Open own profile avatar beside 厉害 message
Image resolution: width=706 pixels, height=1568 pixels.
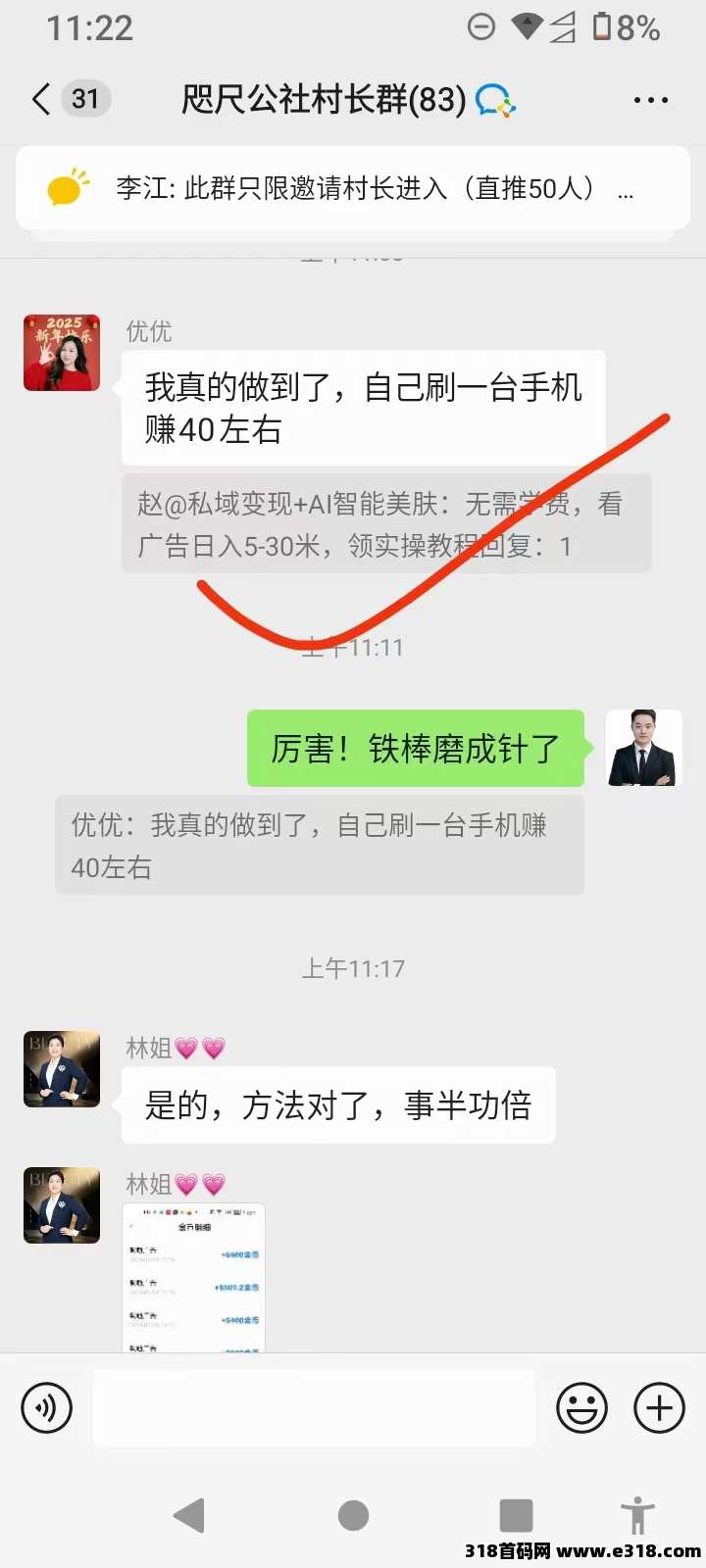click(x=643, y=748)
